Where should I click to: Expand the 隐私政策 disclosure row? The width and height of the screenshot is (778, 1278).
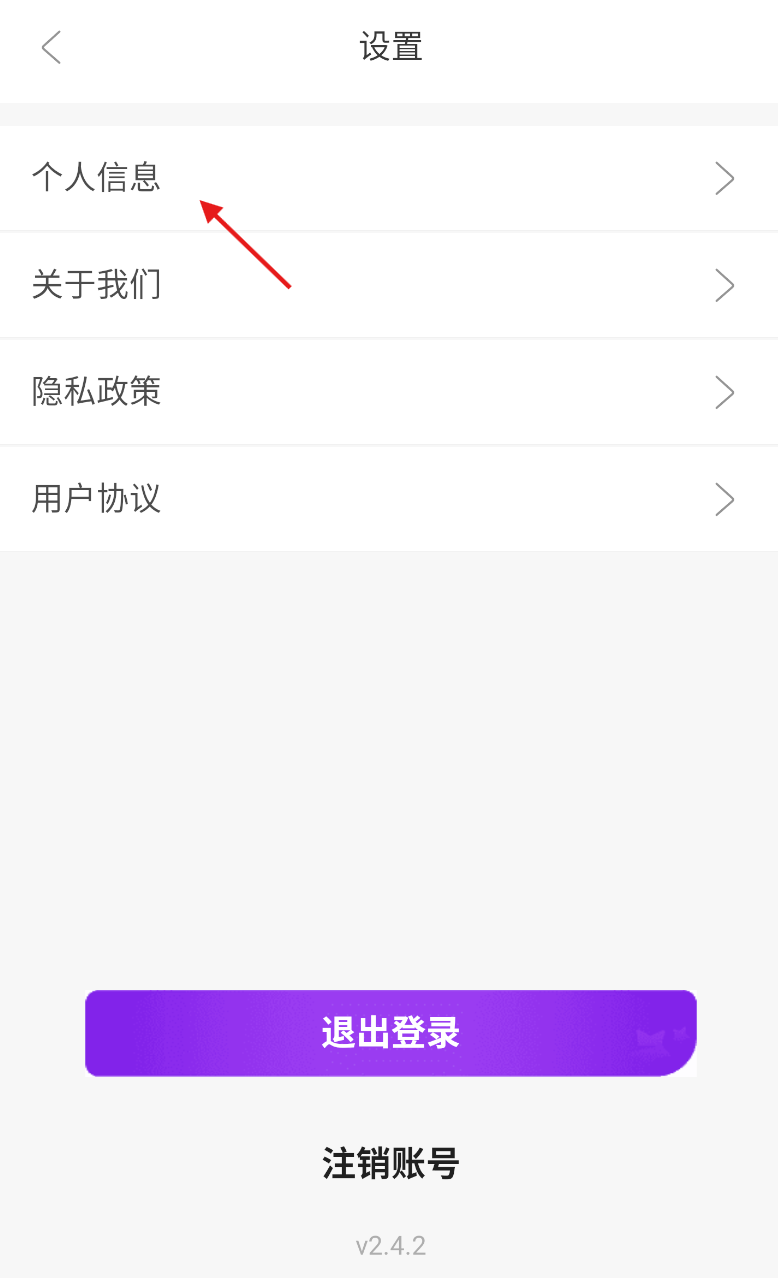95,392
